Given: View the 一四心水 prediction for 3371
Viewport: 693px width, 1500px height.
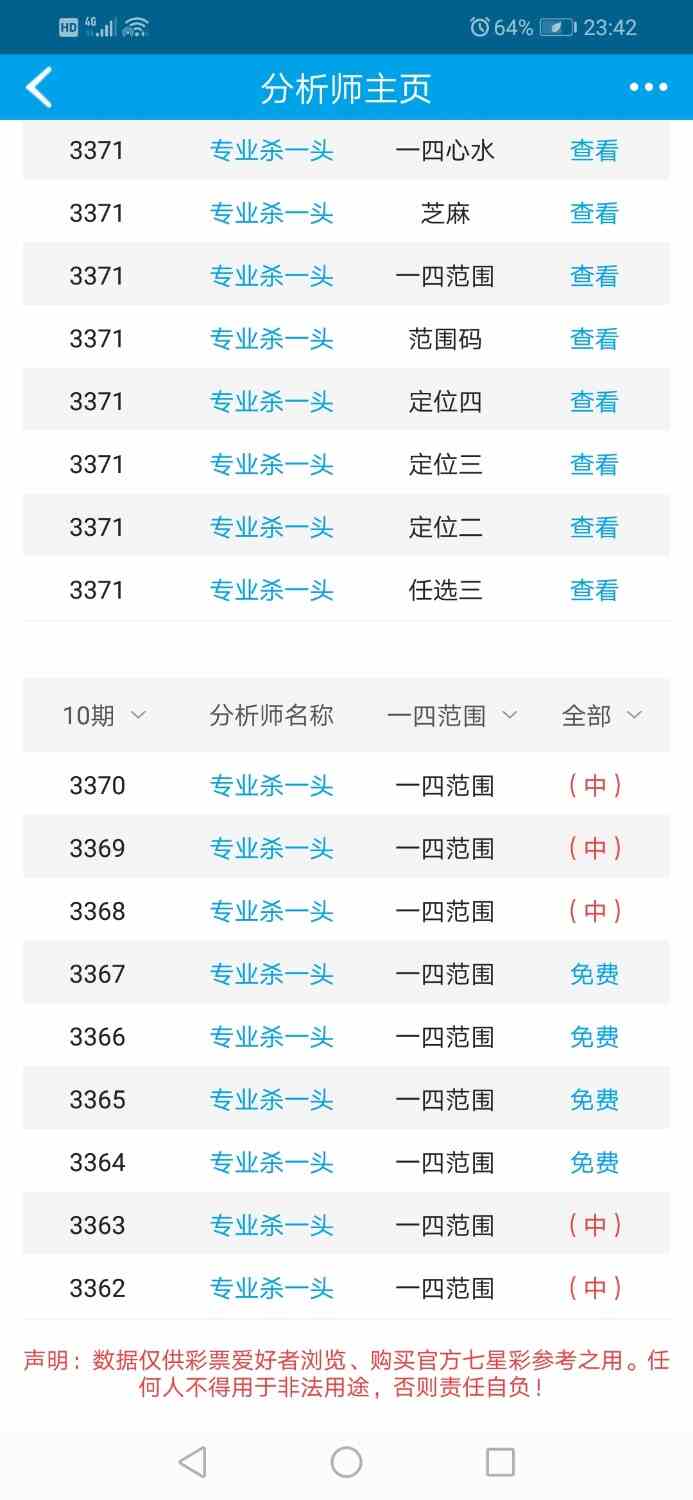Looking at the screenshot, I should (x=594, y=151).
